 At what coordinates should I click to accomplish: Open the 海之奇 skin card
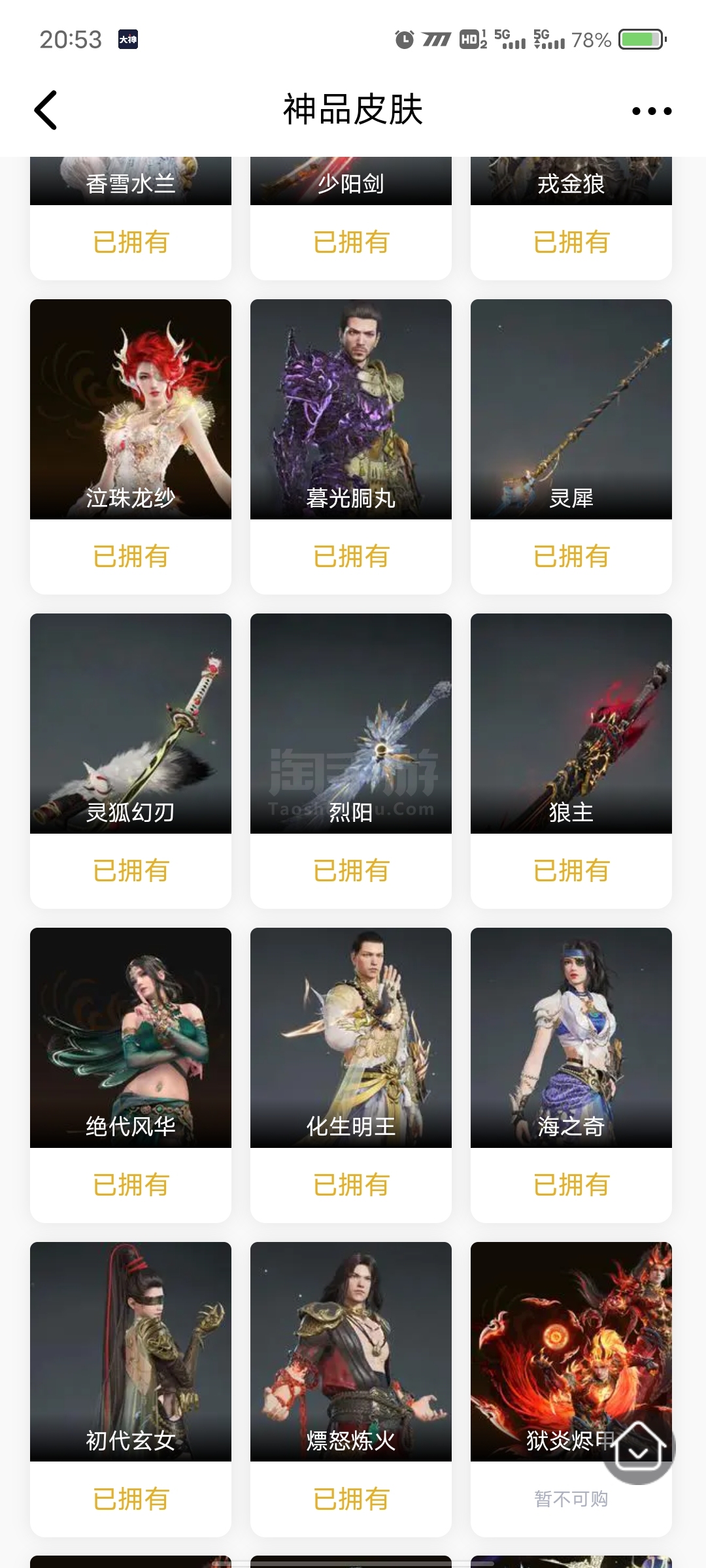click(571, 1037)
